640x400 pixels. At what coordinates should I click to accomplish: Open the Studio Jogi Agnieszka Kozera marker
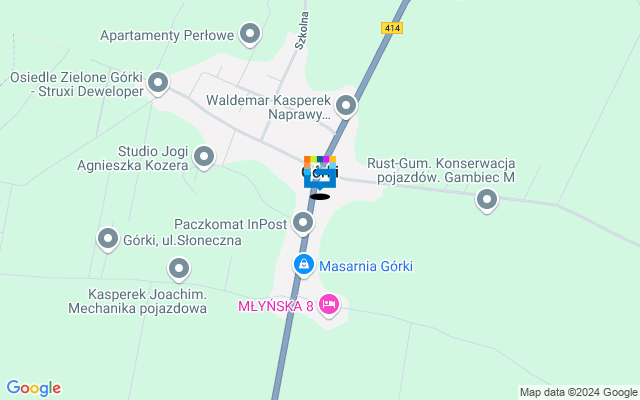[x=204, y=156]
